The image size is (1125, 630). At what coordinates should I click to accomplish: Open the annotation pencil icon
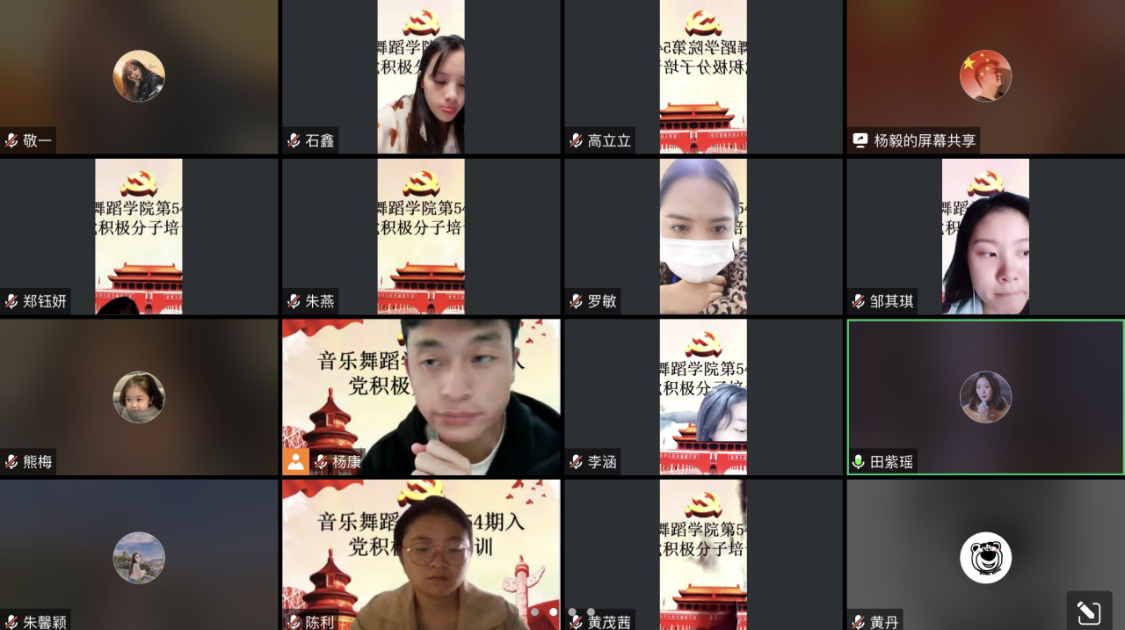point(1089,611)
